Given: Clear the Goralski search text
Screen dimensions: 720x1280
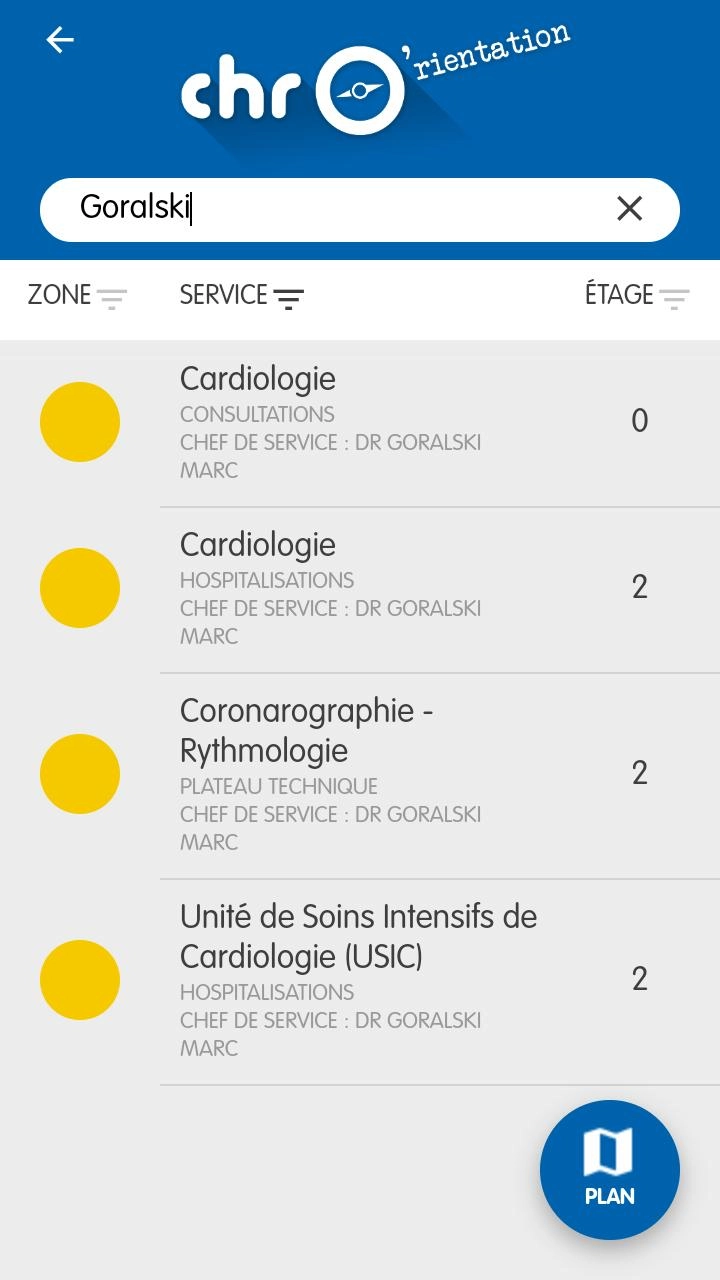Looking at the screenshot, I should coord(629,208).
